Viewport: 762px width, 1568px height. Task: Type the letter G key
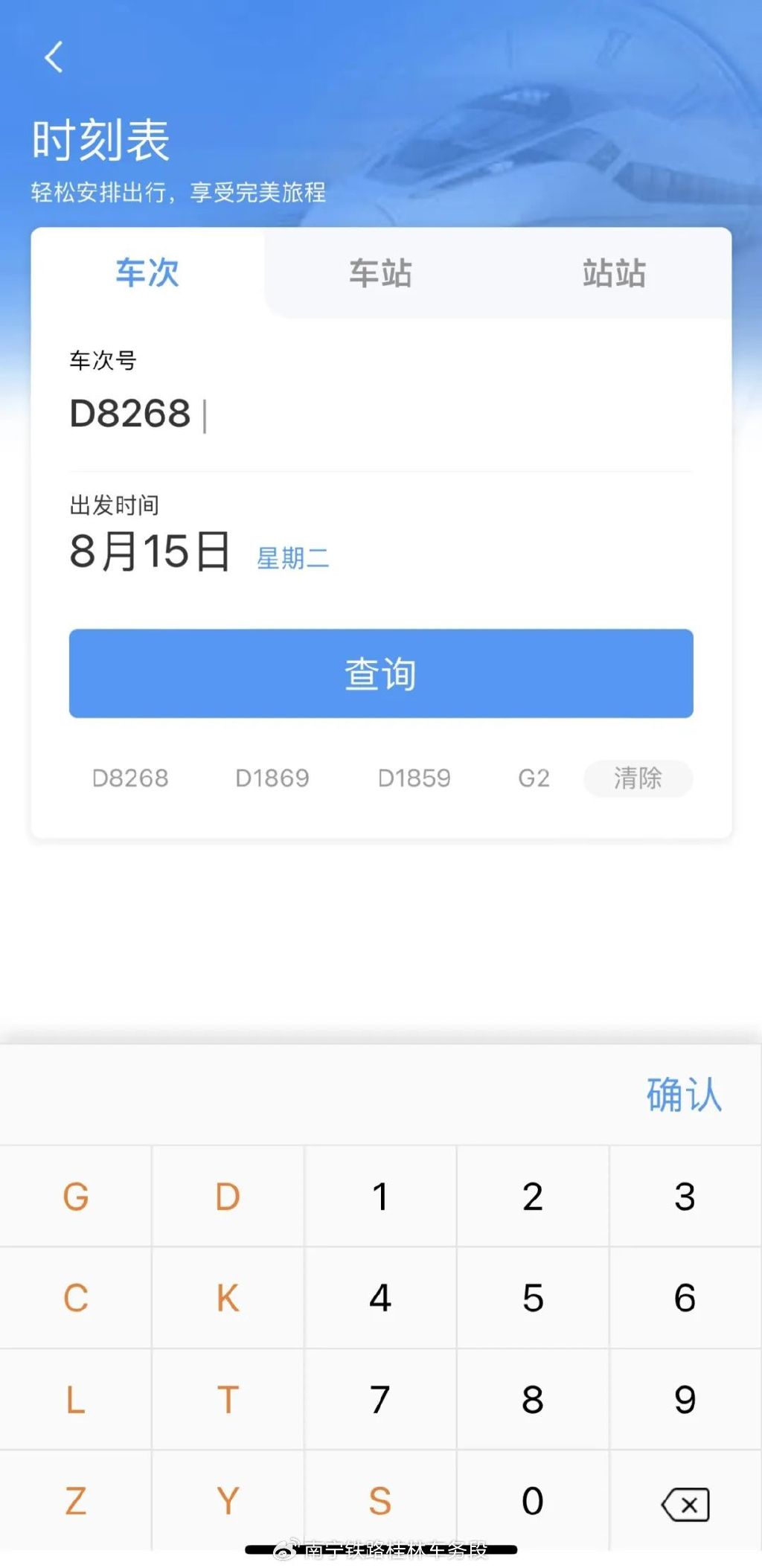pyautogui.click(x=76, y=1197)
